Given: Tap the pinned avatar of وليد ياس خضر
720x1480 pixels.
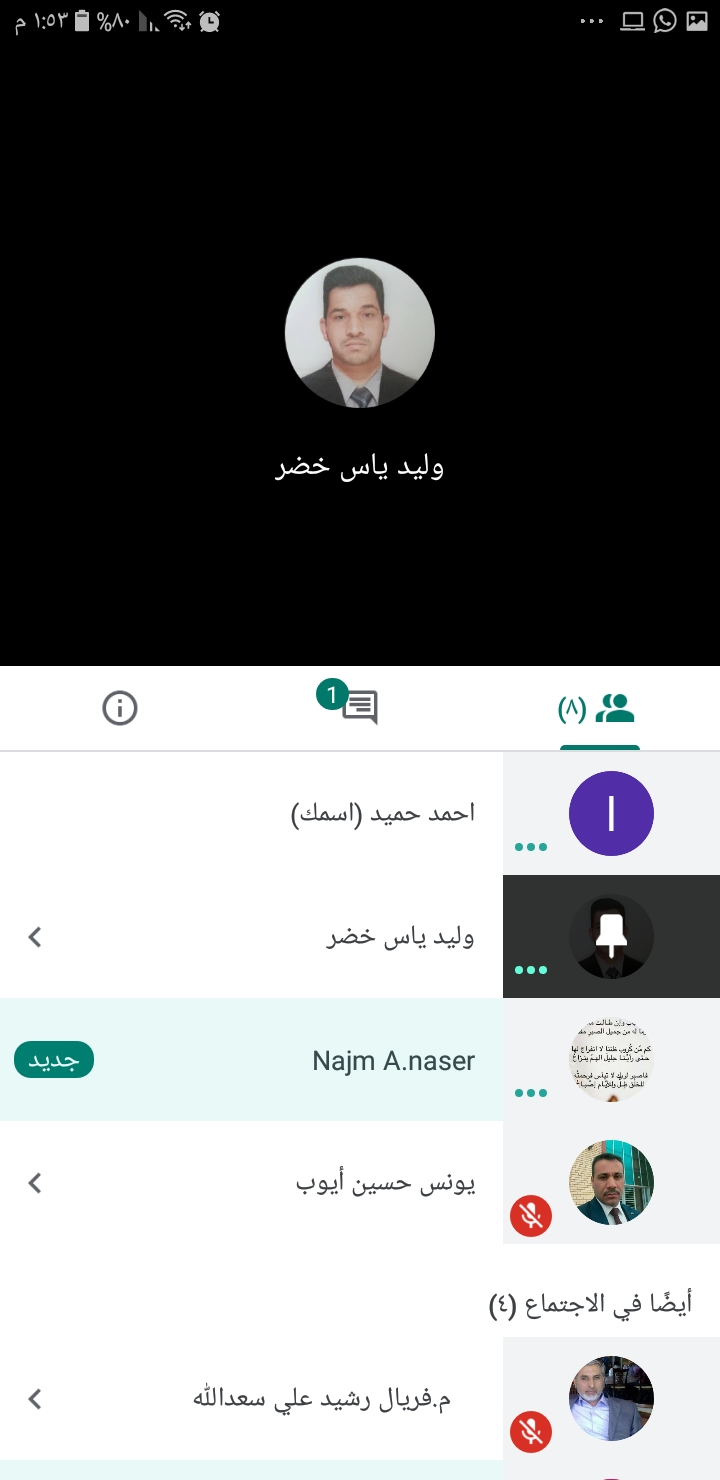Looking at the screenshot, I should [611, 937].
